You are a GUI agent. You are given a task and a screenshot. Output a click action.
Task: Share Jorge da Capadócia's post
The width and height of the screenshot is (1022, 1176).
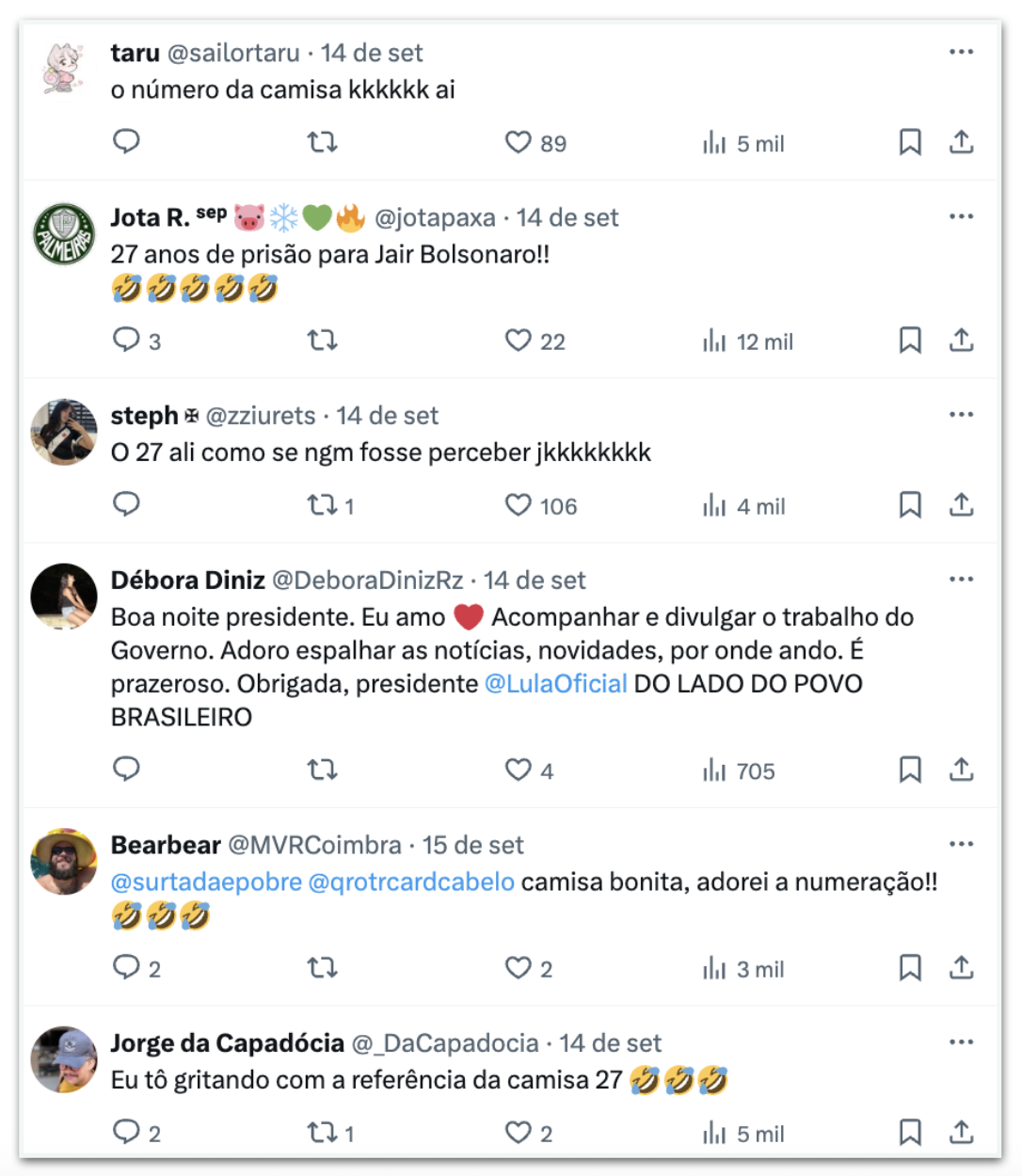click(x=961, y=1133)
